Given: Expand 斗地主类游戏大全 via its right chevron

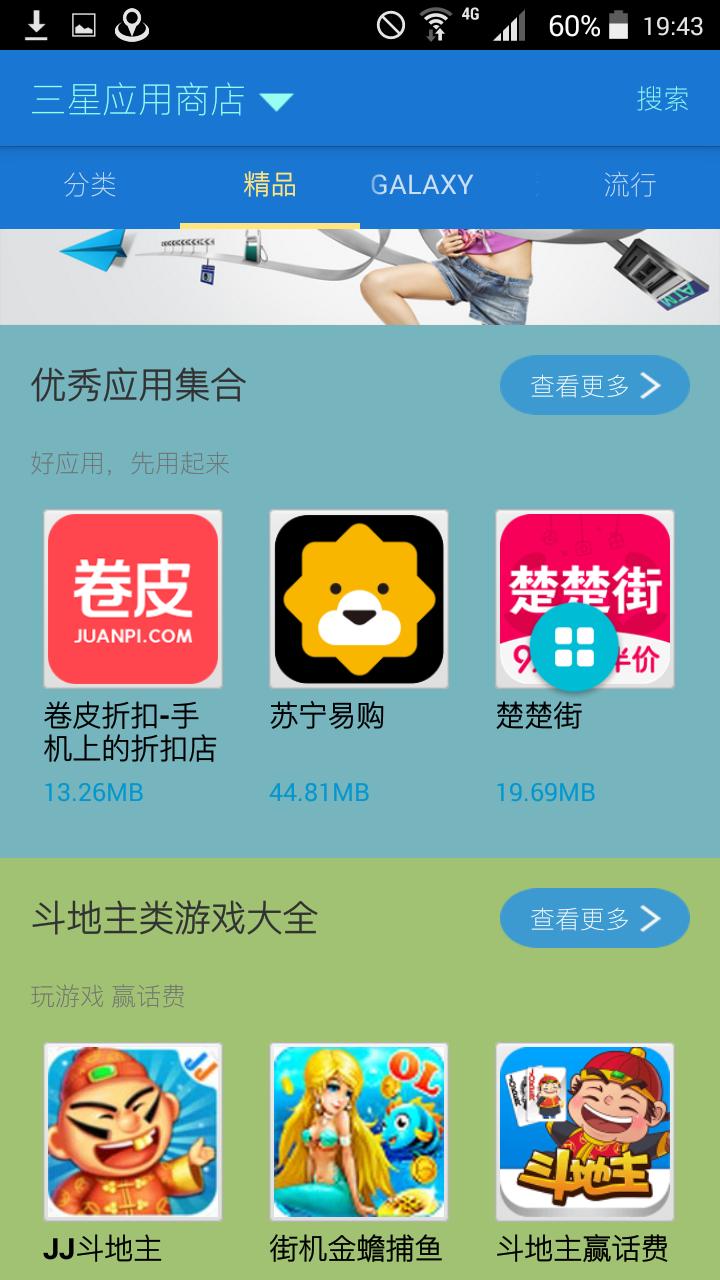Looking at the screenshot, I should click(650, 916).
